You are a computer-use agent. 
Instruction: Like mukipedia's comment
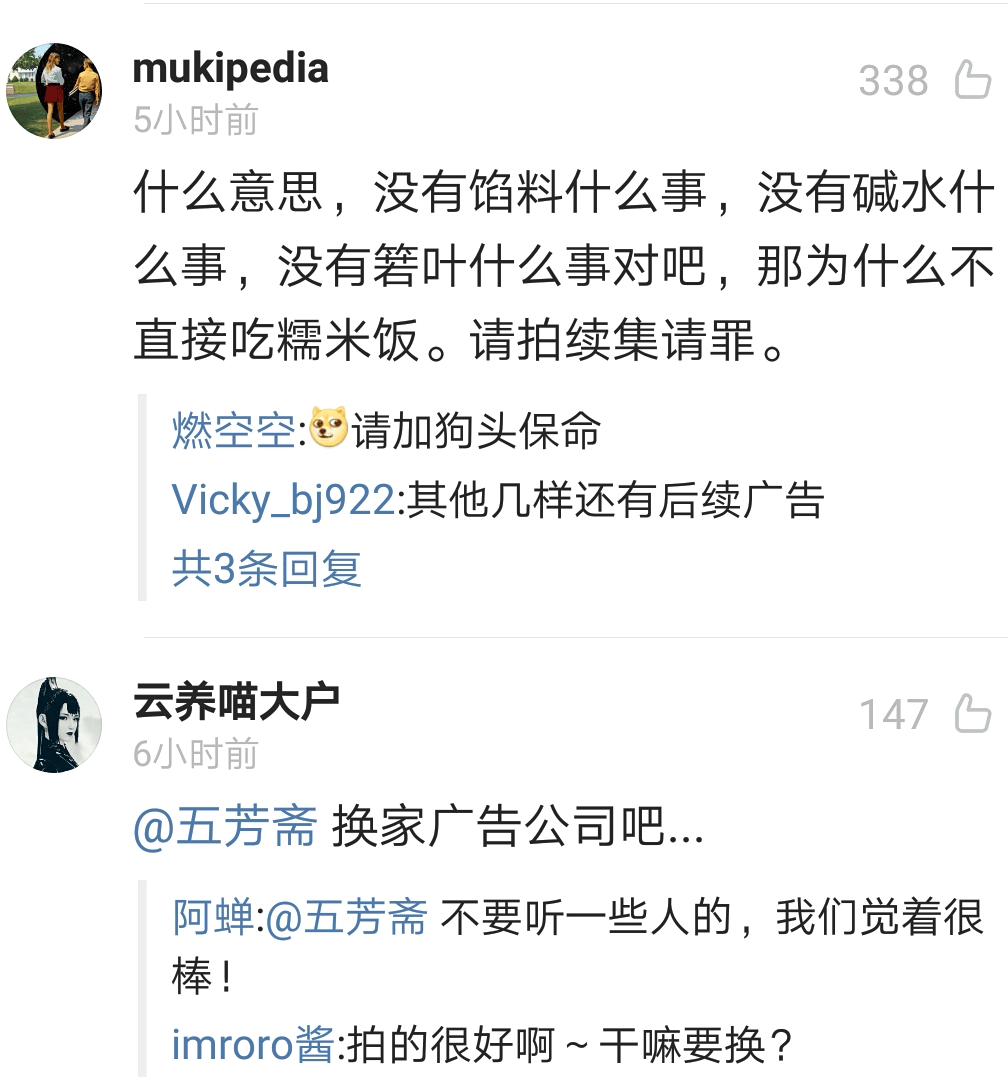coord(972,80)
